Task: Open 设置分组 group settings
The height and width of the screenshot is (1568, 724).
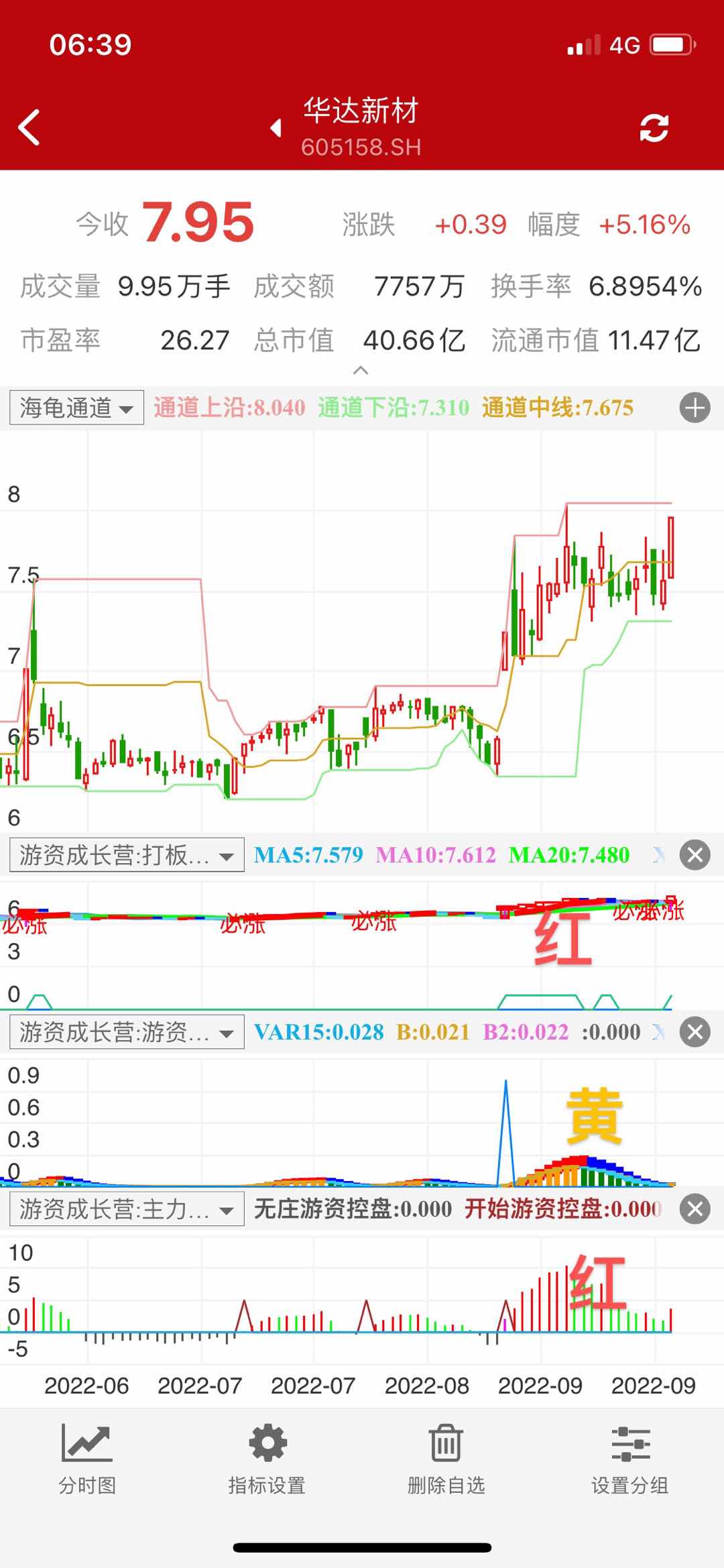Action: point(629,1460)
